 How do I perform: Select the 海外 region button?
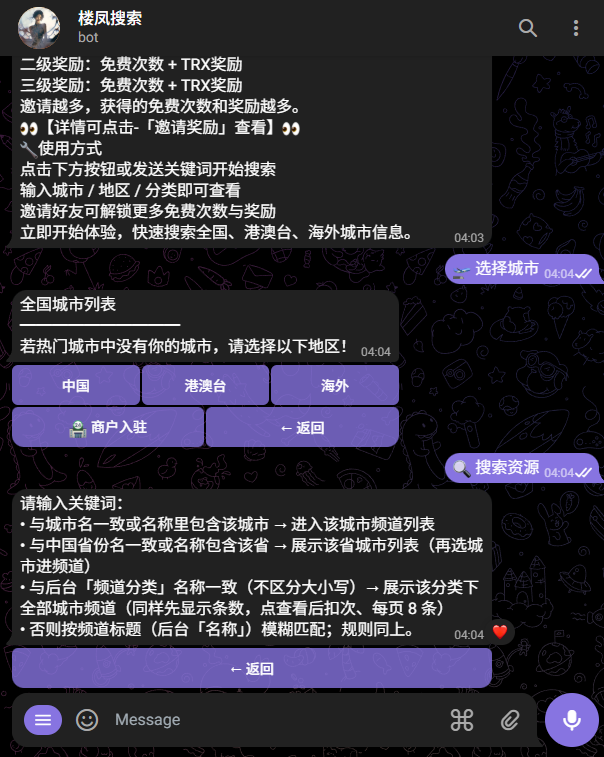coord(335,385)
